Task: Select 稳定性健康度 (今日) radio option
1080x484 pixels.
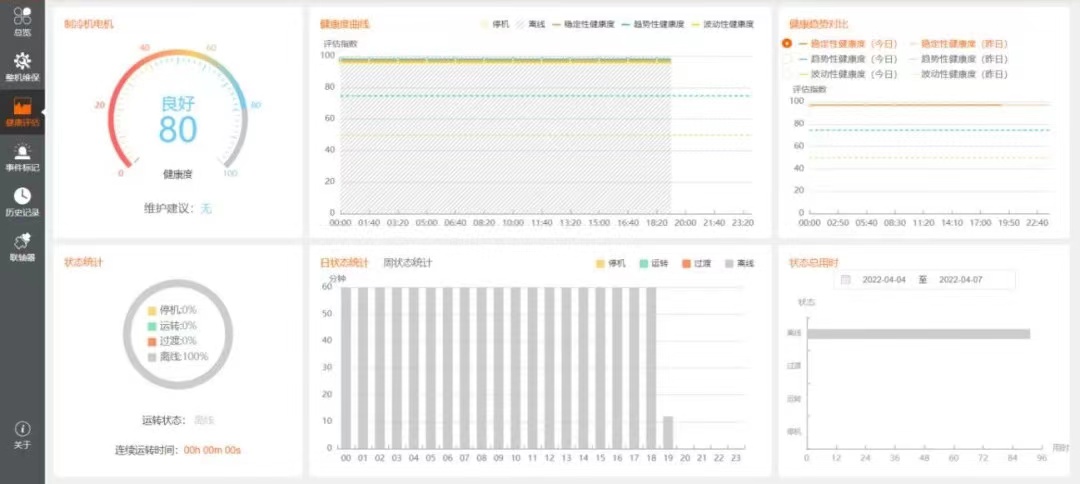Action: [x=787, y=44]
